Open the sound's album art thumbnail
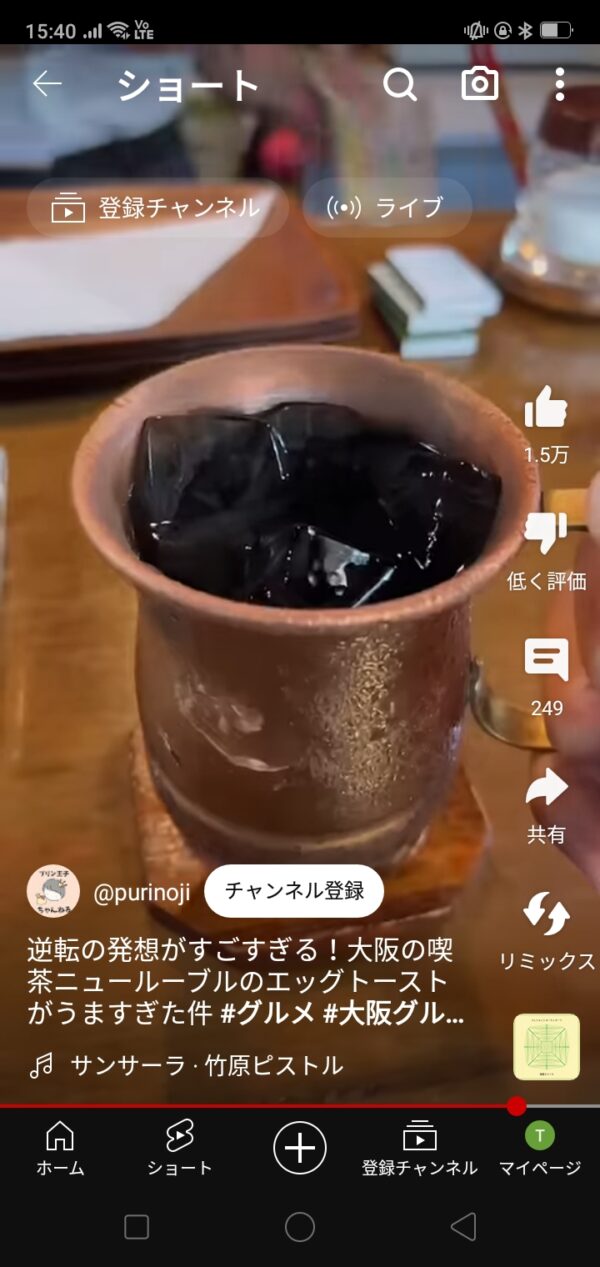This screenshot has width=600, height=1267. pos(546,1047)
